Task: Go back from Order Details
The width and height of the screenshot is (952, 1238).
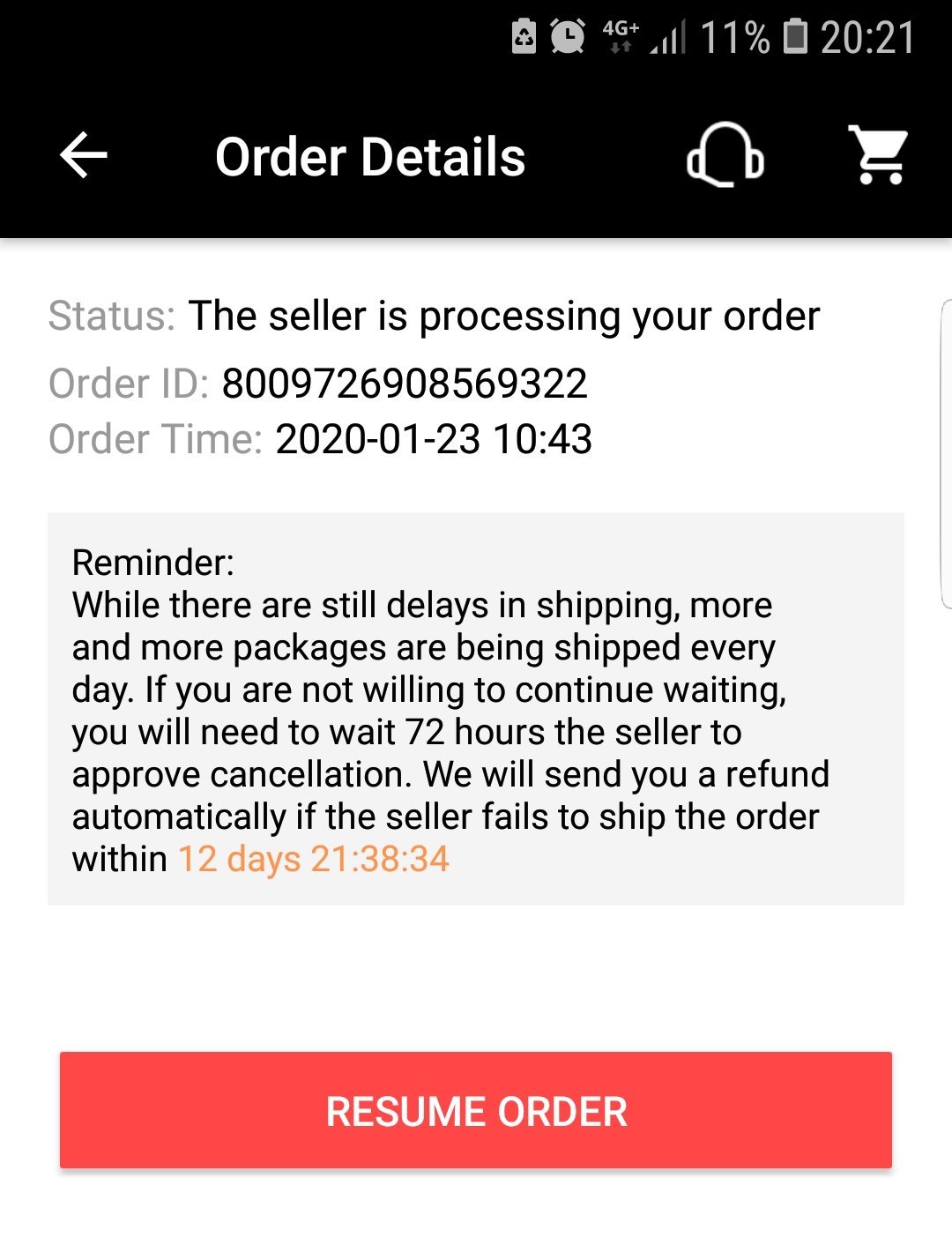Action: (84, 155)
